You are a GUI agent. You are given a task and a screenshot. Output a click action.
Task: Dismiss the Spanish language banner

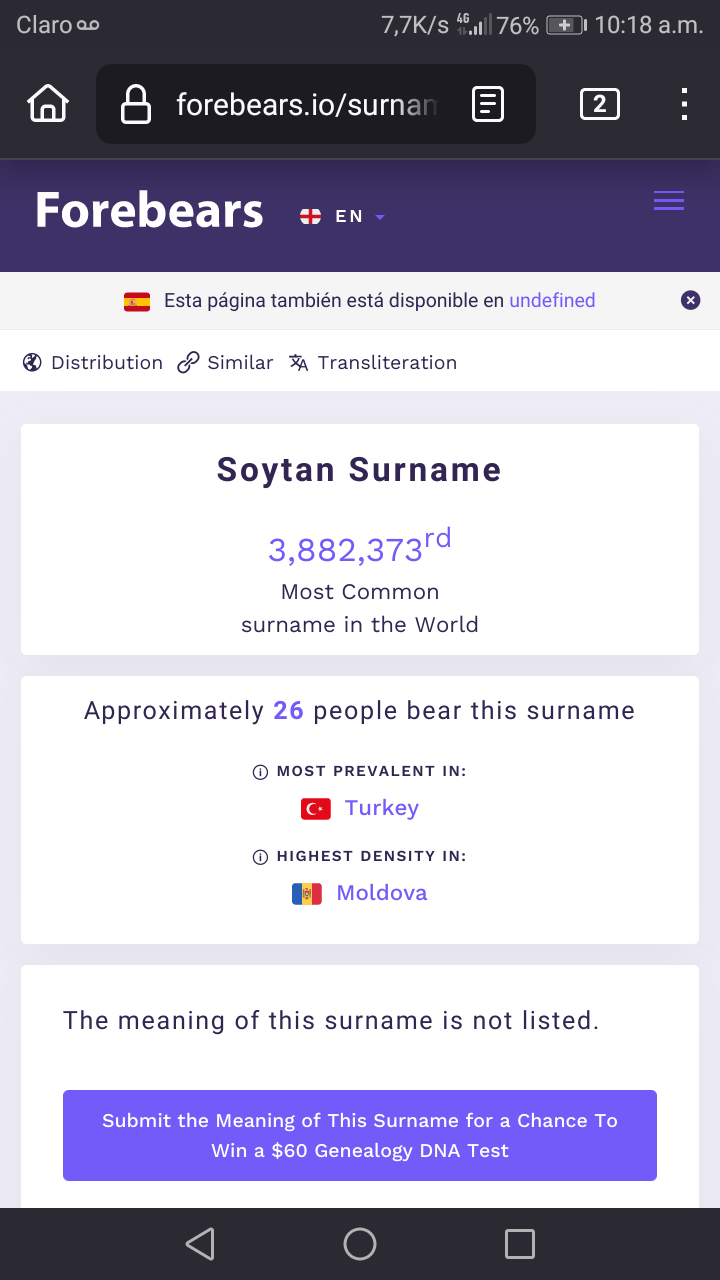pos(690,300)
